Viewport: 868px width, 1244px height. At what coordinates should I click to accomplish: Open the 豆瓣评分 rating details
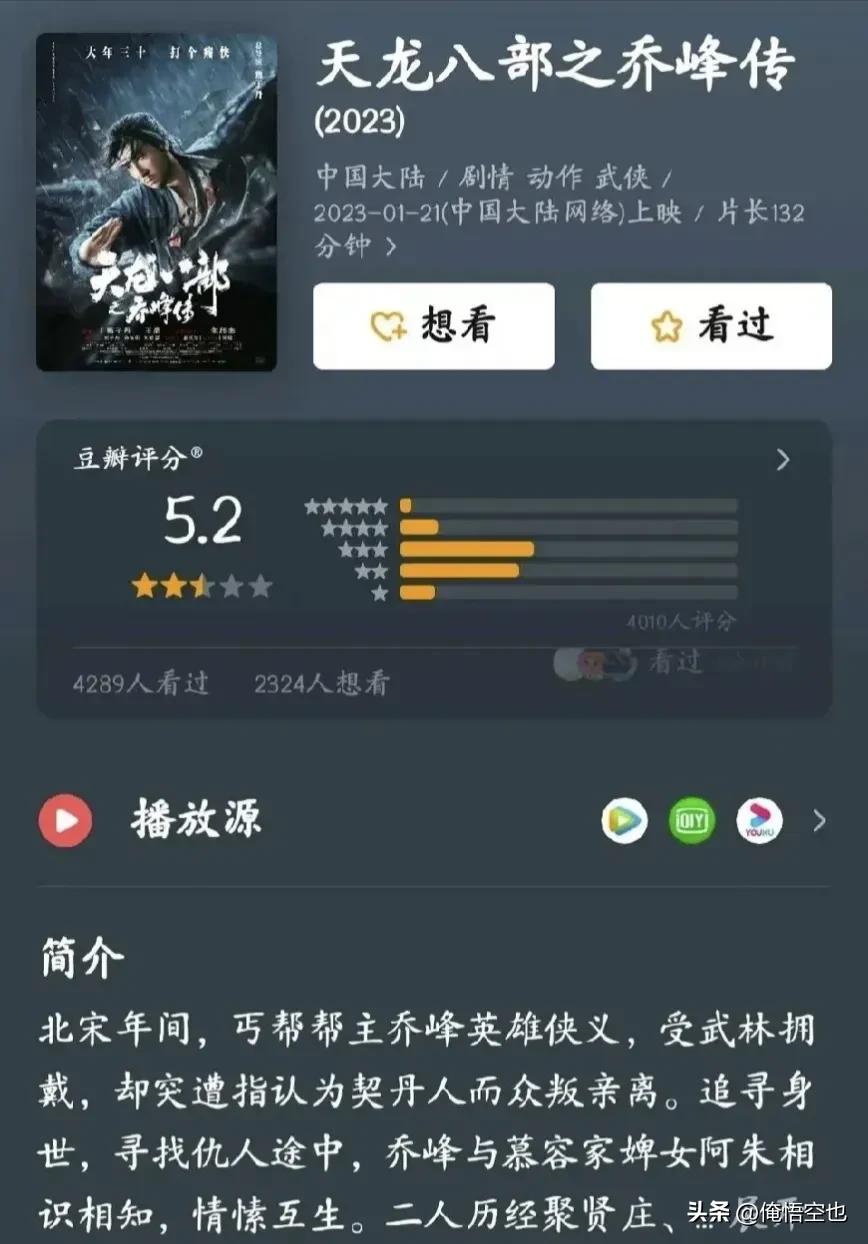click(x=782, y=460)
